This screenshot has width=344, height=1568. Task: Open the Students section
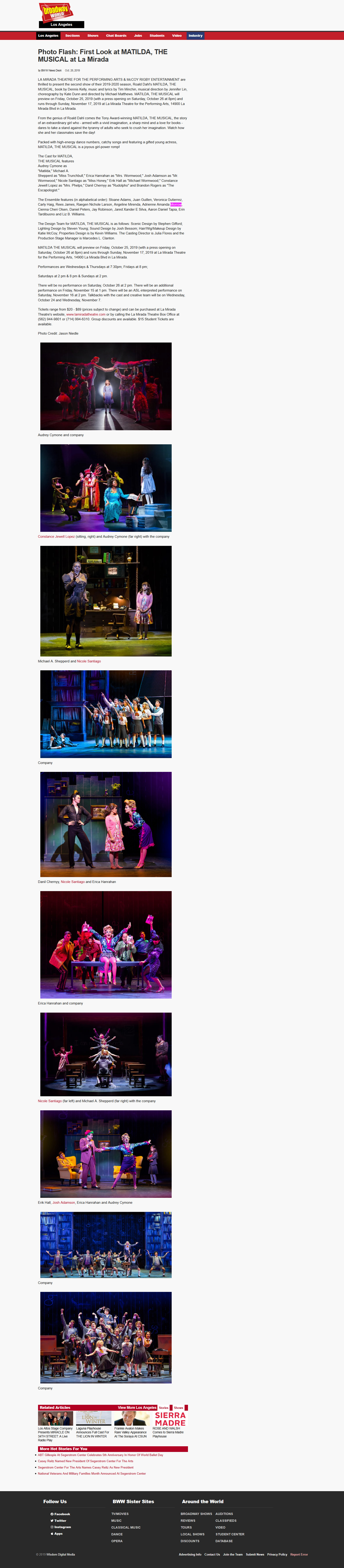157,36
